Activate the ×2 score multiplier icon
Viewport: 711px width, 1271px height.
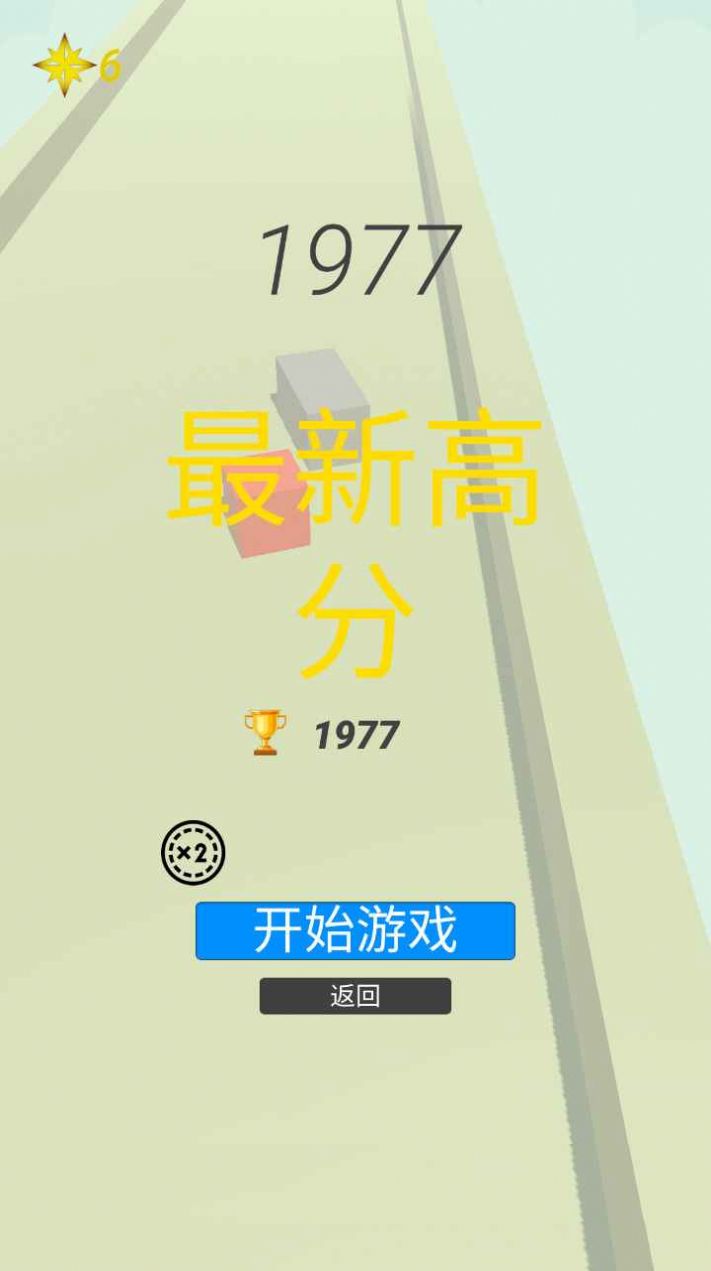(x=193, y=853)
